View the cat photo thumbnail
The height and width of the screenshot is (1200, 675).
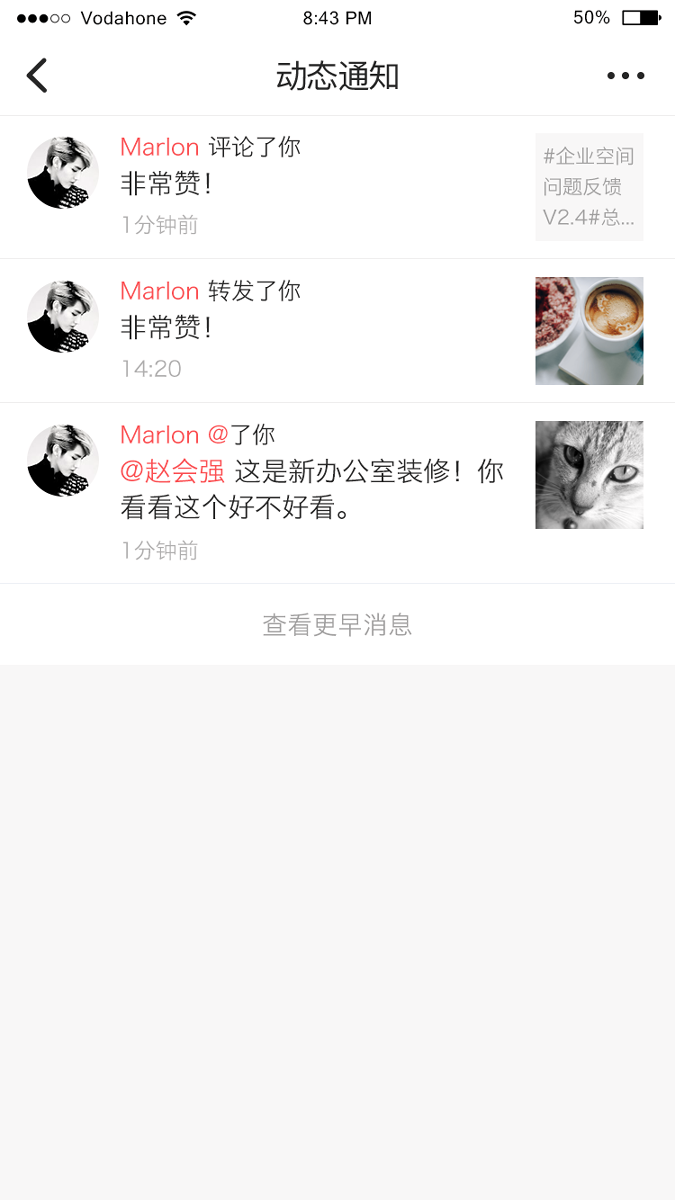tap(589, 475)
